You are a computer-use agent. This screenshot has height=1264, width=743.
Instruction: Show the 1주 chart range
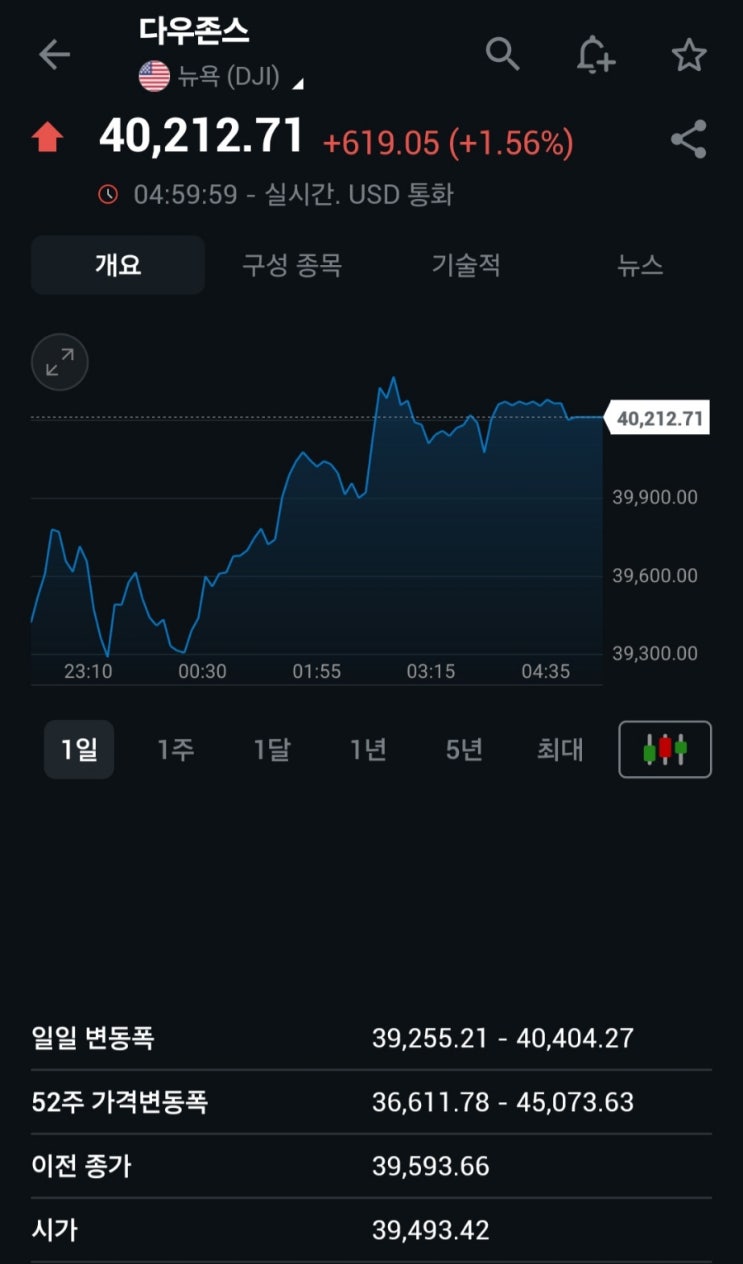pyautogui.click(x=175, y=749)
